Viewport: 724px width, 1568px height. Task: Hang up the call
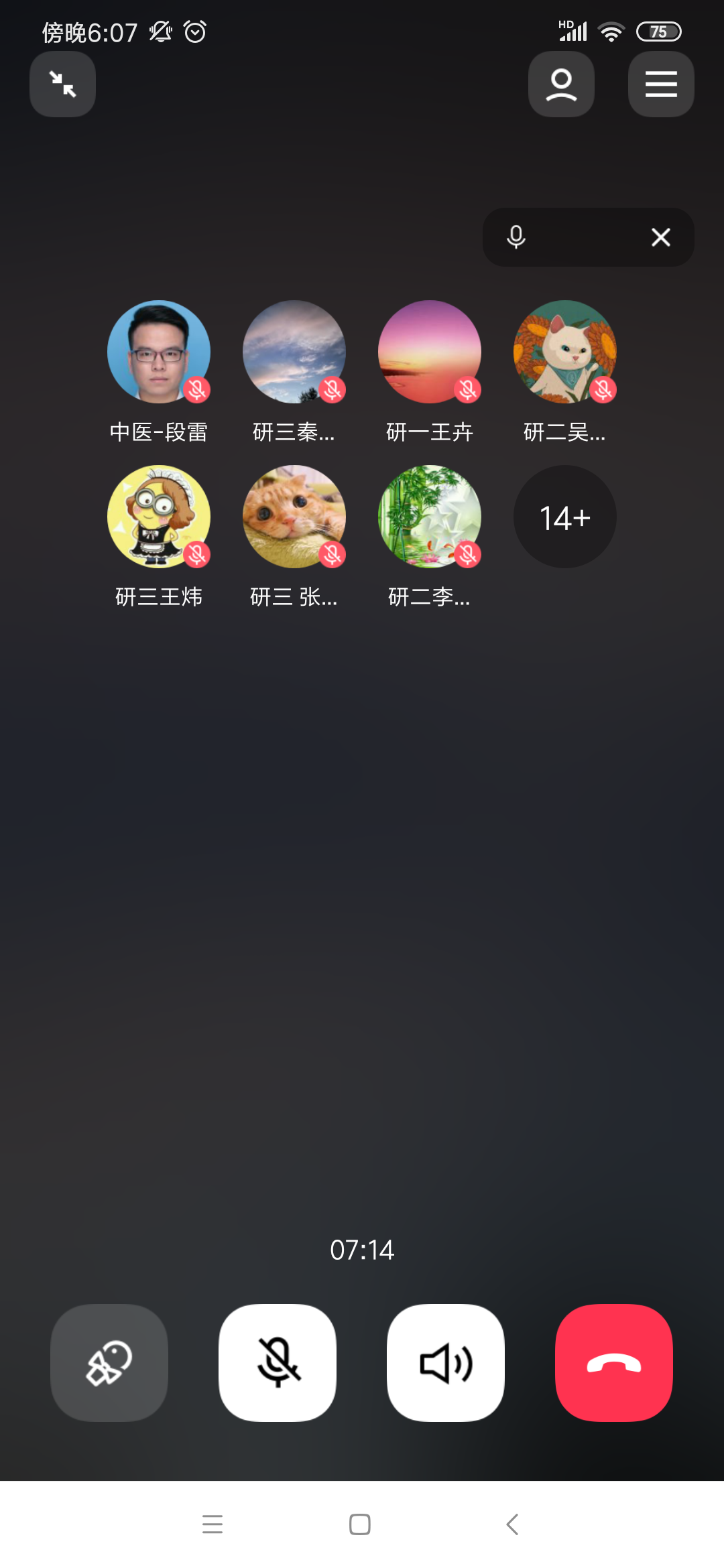[x=613, y=1362]
